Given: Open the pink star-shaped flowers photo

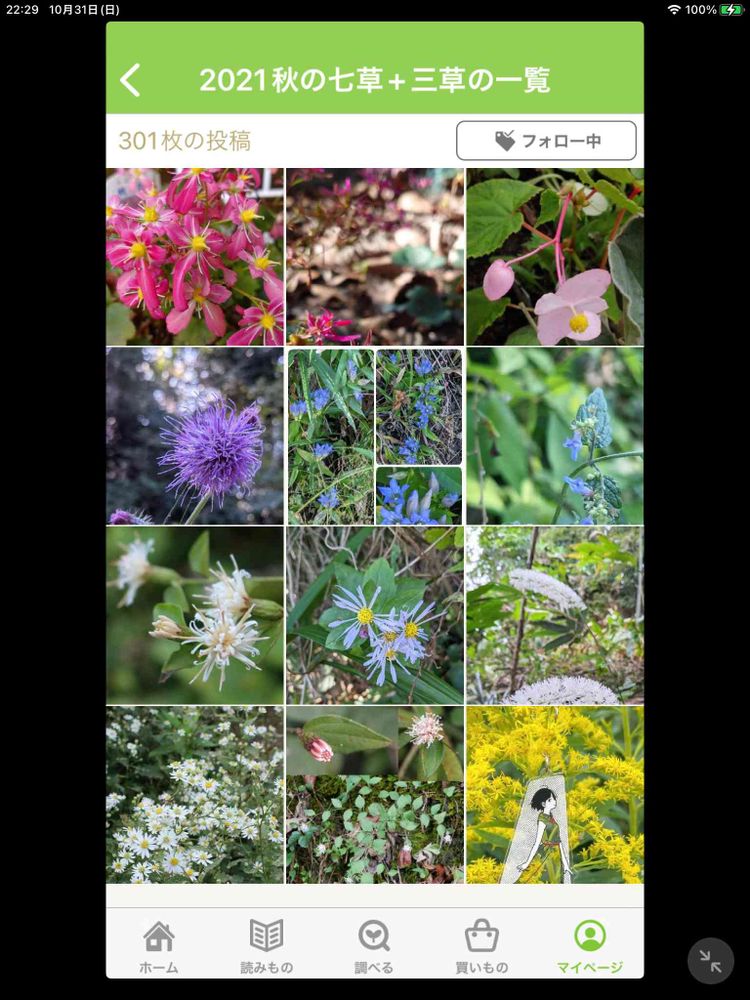Looking at the screenshot, I should [195, 256].
